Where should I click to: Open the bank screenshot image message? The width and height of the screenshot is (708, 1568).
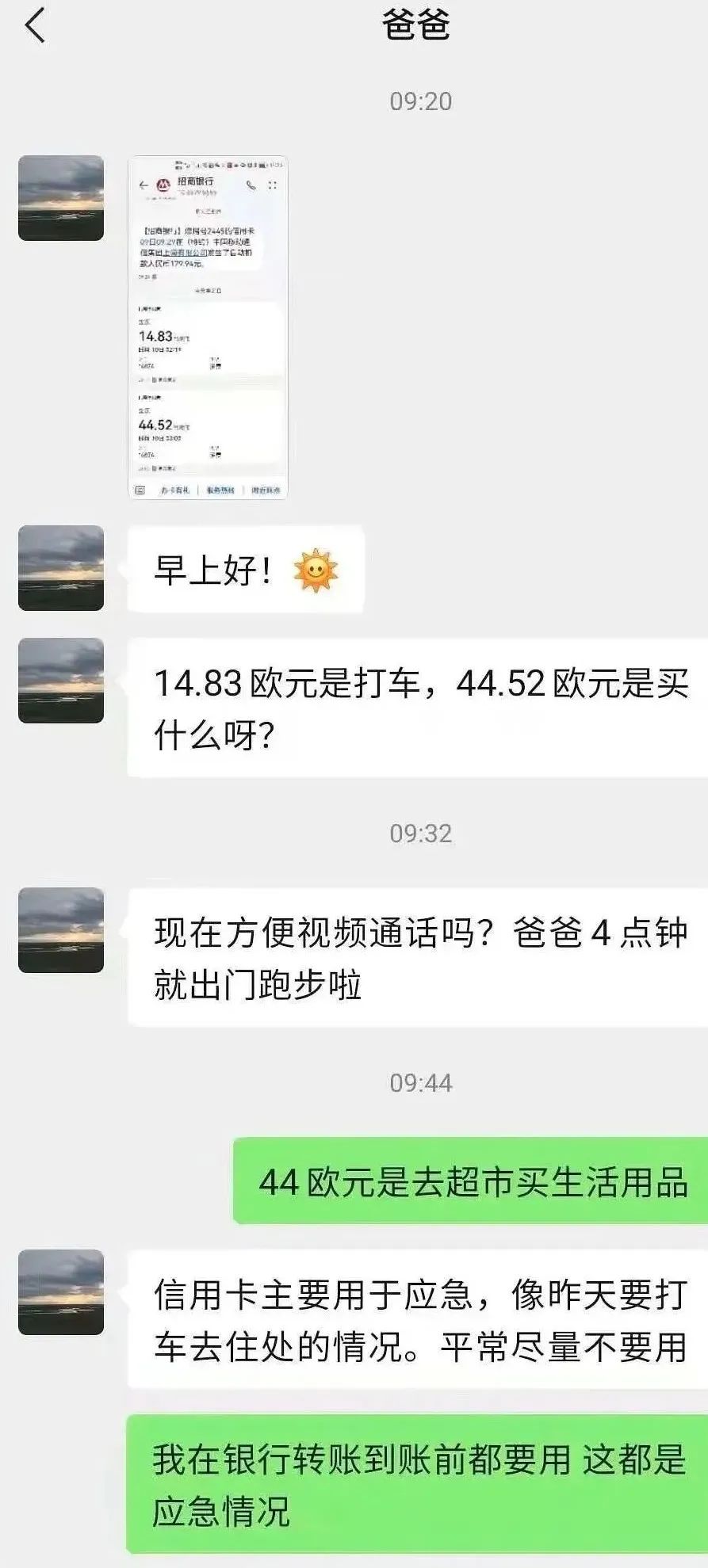pyautogui.click(x=208, y=327)
